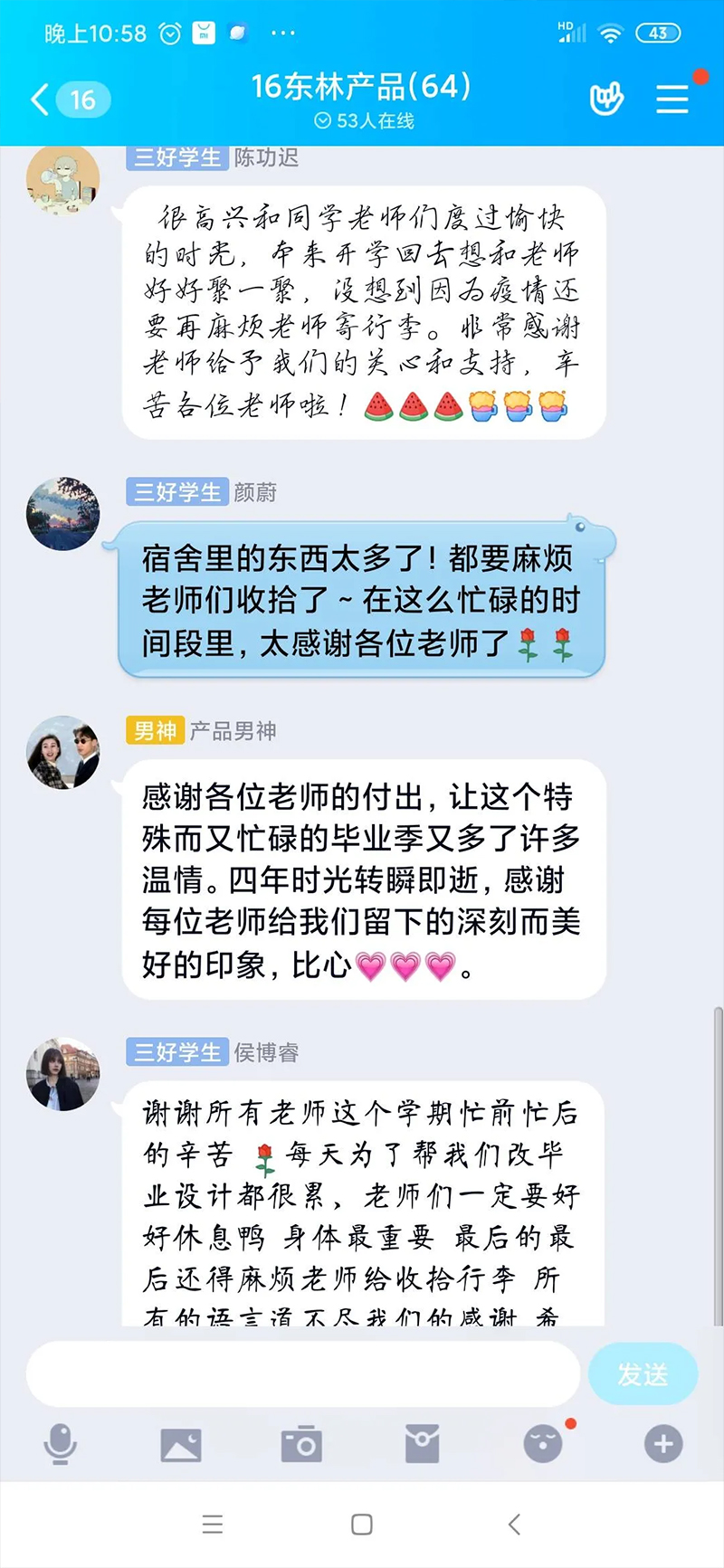Start voice input with the microphone

pos(61,1444)
